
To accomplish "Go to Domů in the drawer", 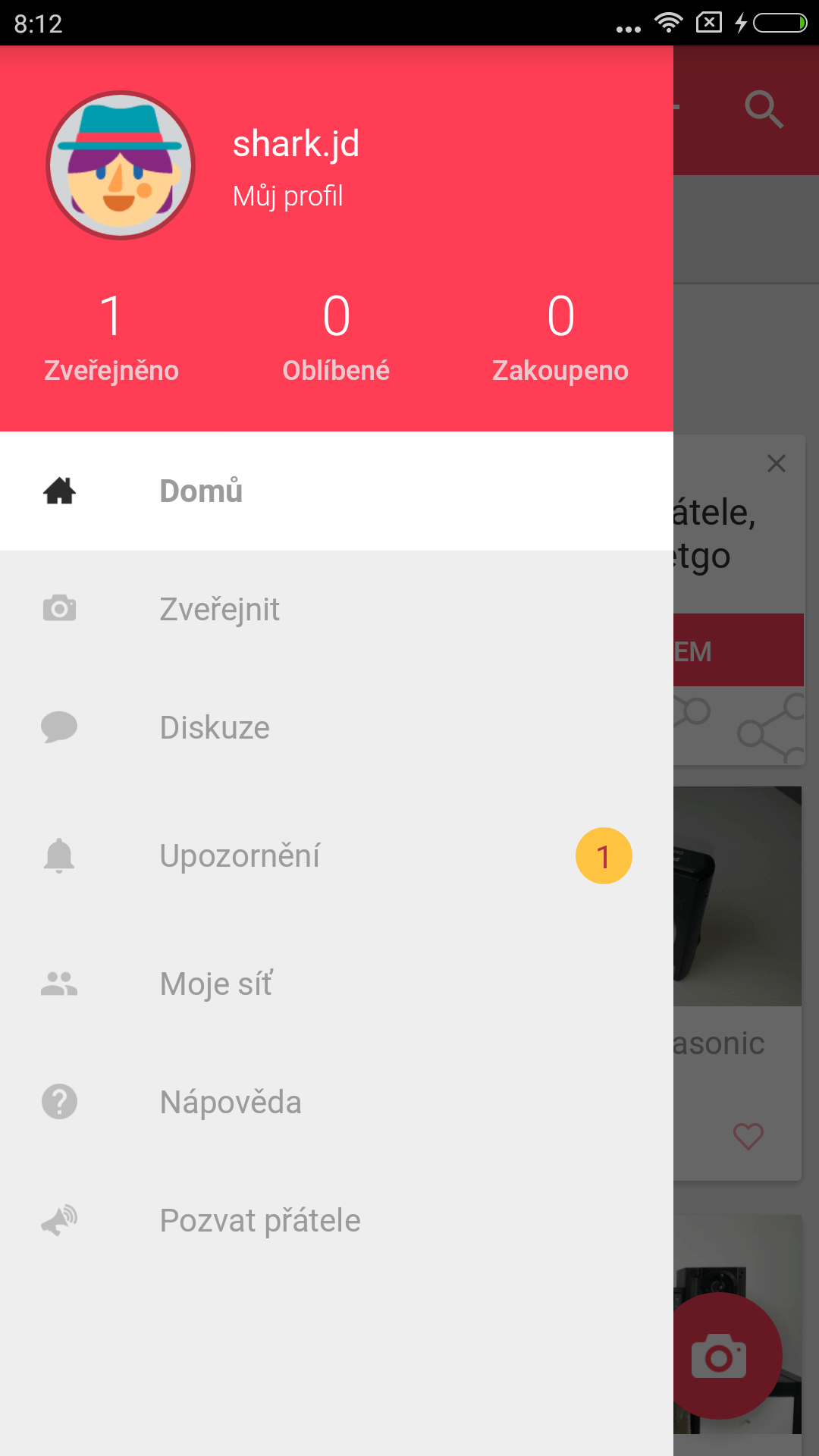I will tap(337, 491).
